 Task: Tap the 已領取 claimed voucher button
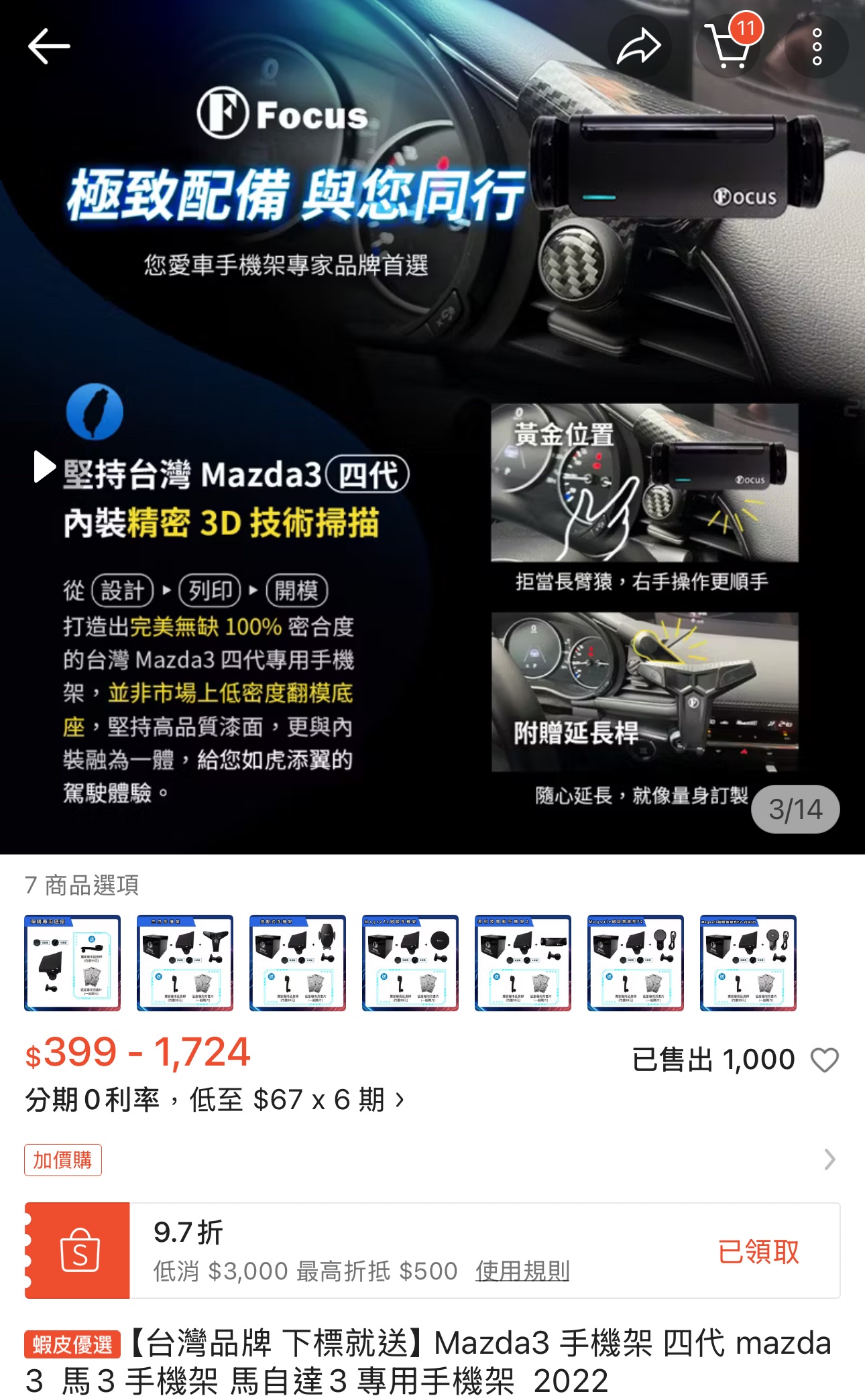pos(758,1251)
